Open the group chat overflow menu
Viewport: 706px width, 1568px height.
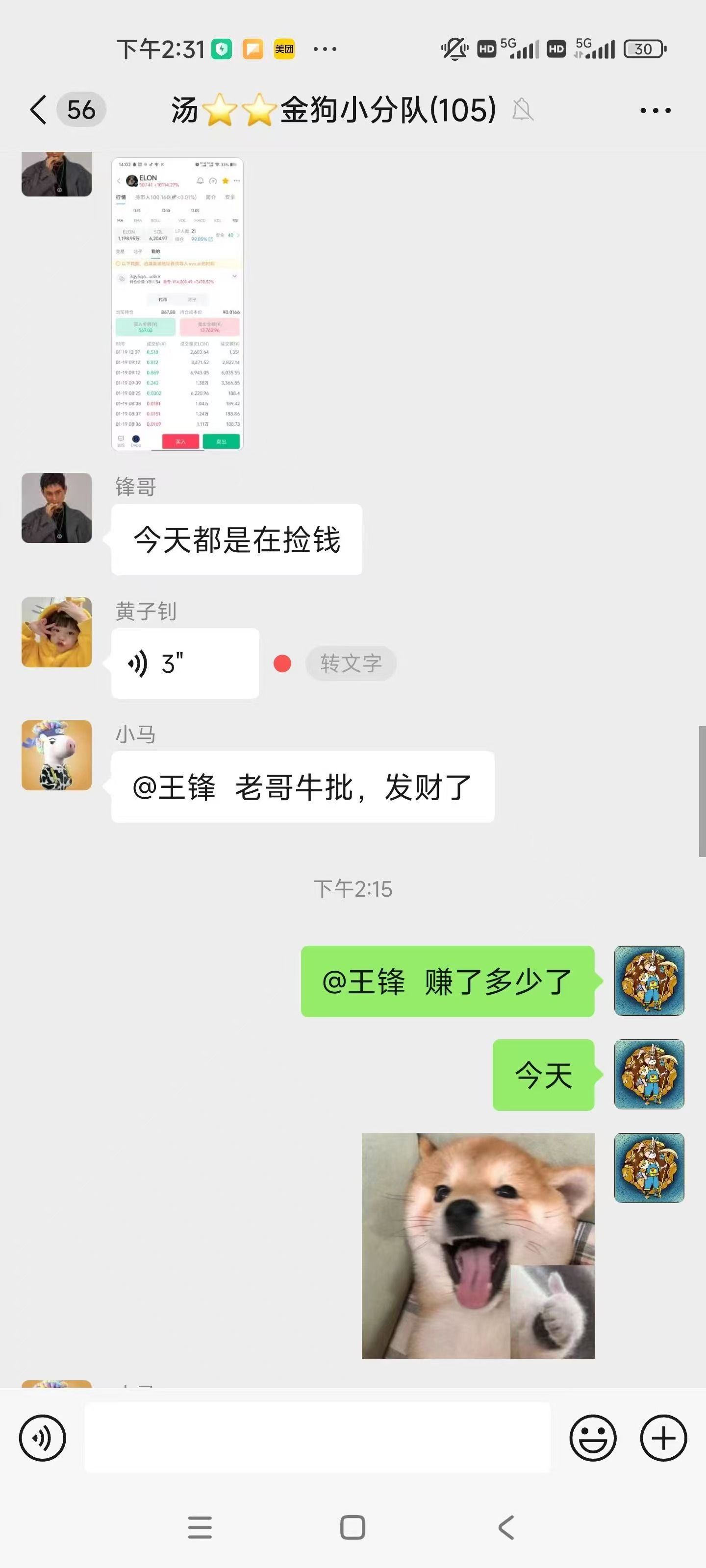click(x=655, y=110)
